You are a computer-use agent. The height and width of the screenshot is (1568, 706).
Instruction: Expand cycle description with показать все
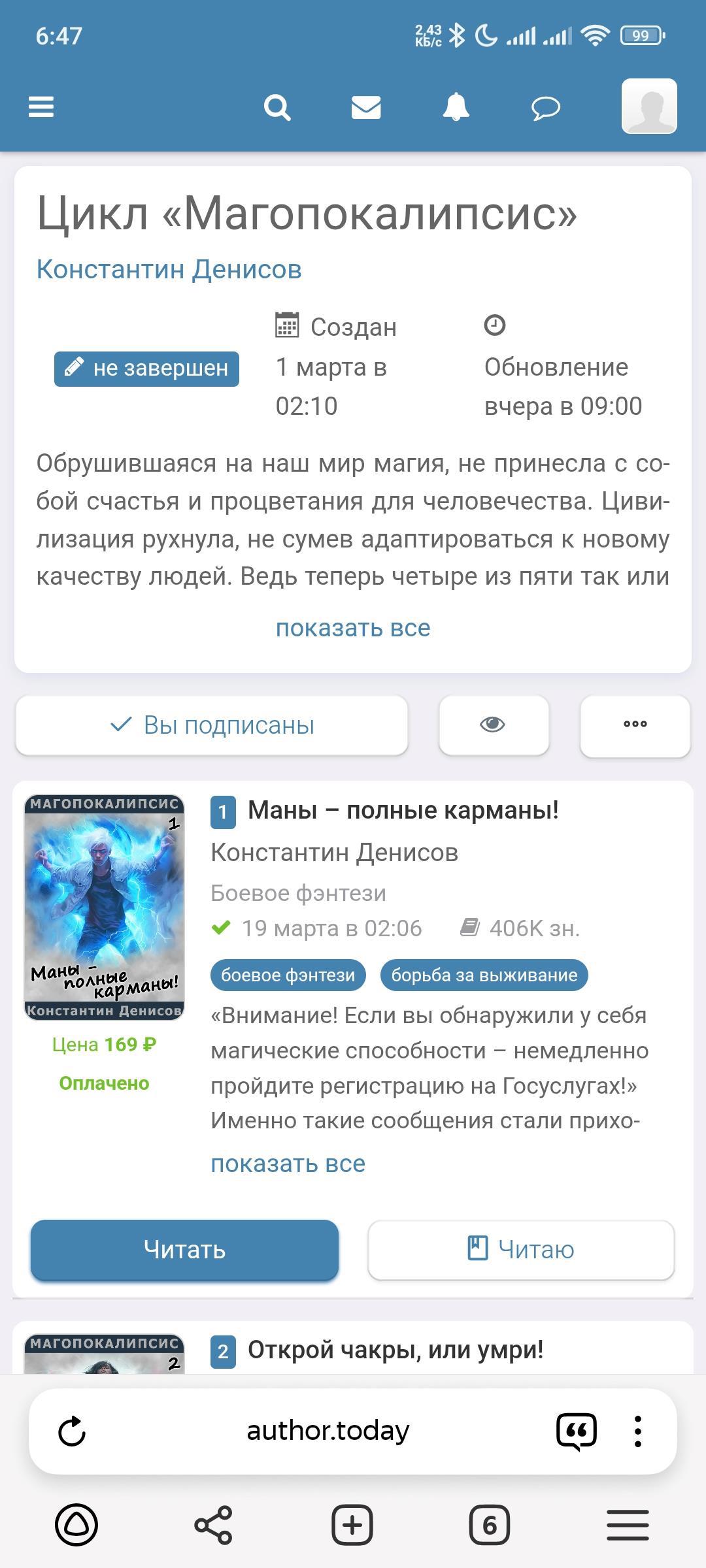353,628
